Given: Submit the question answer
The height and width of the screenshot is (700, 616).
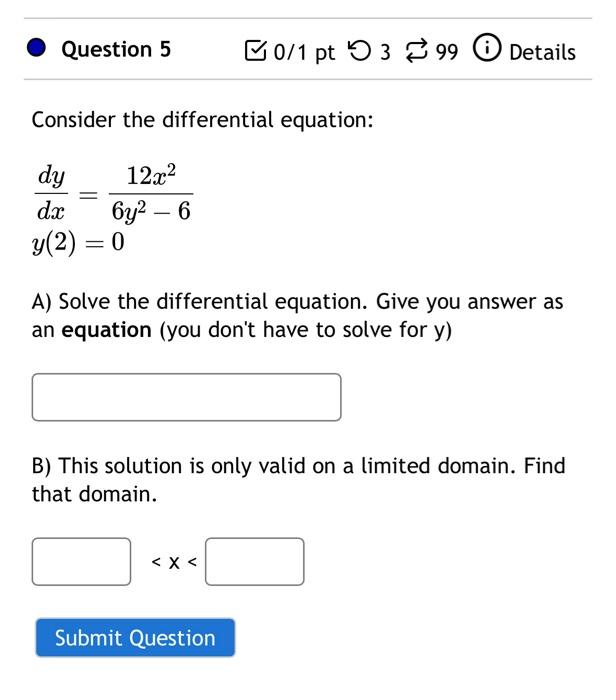Looking at the screenshot, I should pyautogui.click(x=135, y=638).
